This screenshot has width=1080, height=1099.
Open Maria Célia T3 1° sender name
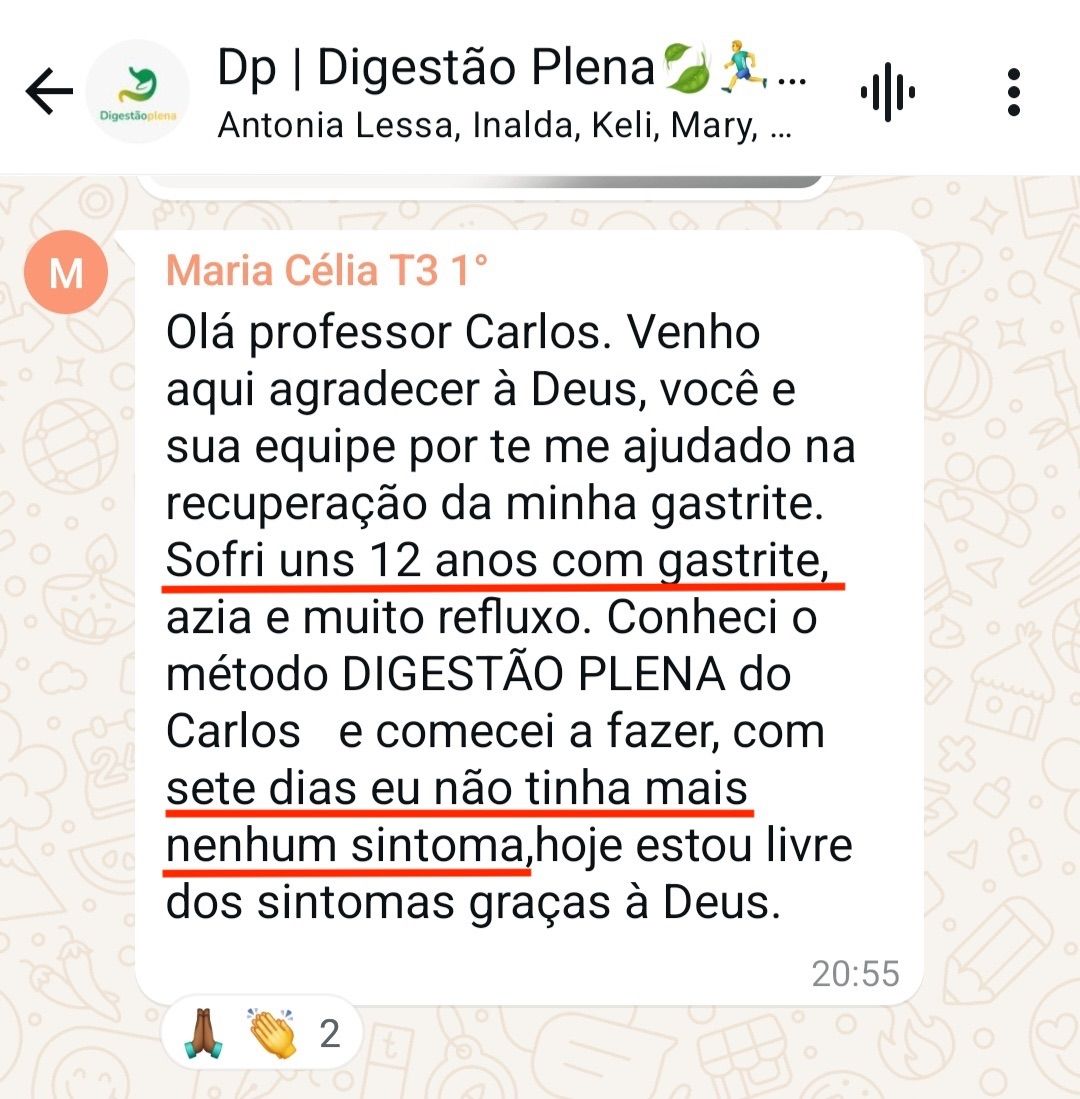click(x=327, y=270)
